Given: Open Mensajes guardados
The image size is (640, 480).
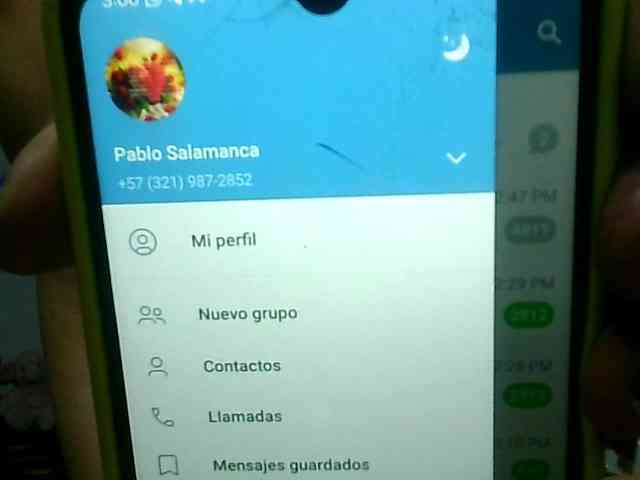Looking at the screenshot, I should [290, 465].
